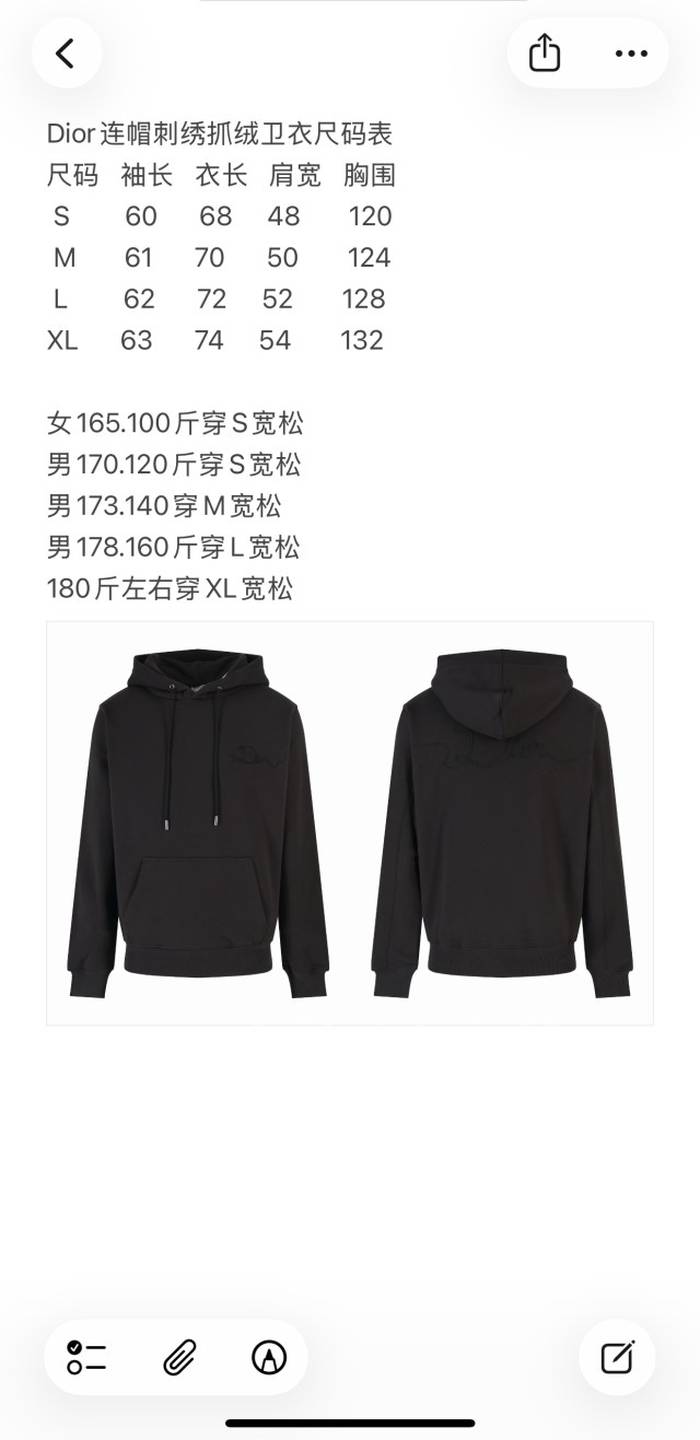Open the markup pen tool
The height and width of the screenshot is (1440, 700).
[269, 1357]
